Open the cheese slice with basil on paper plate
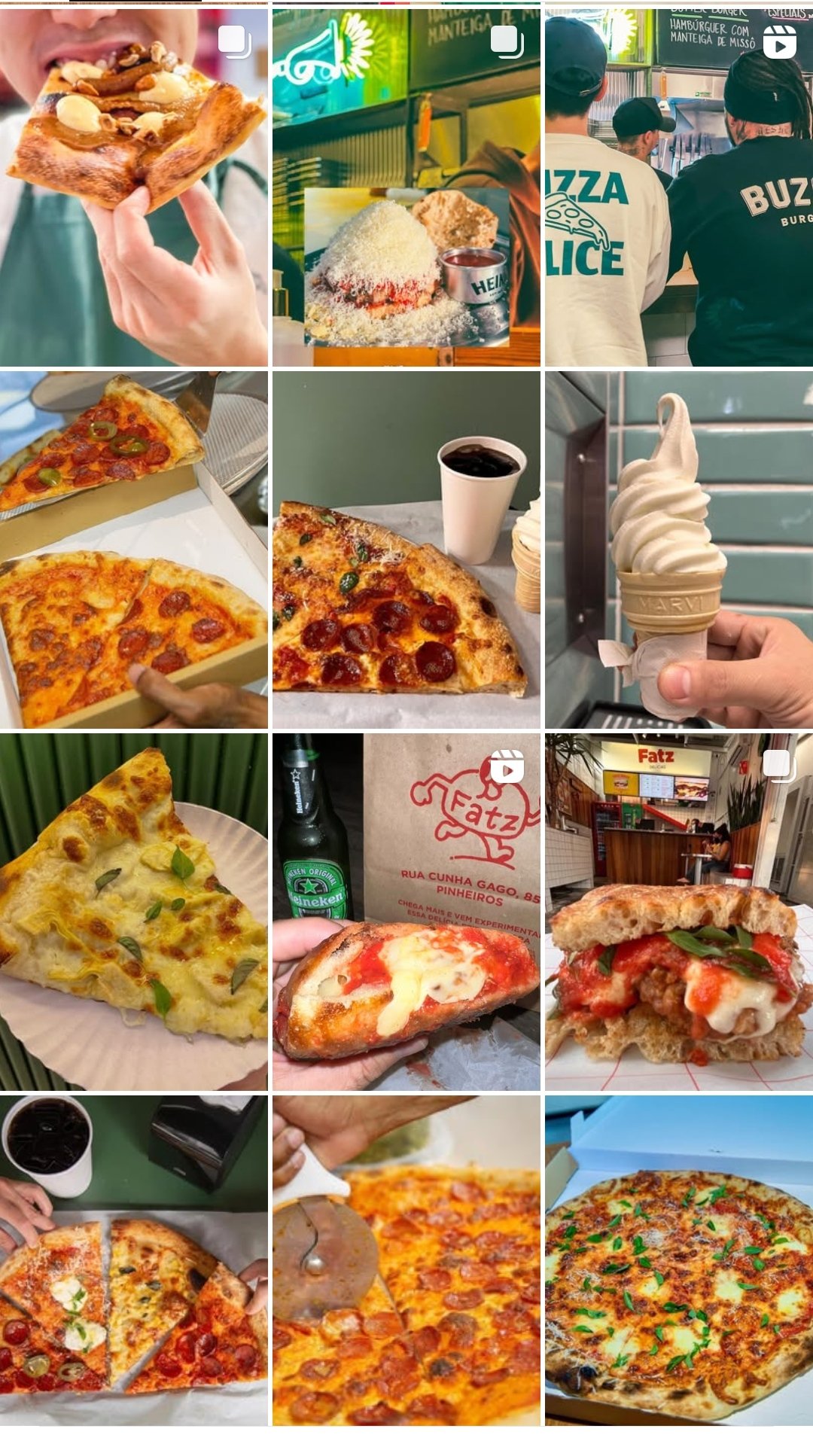This screenshot has width=813, height=1456. click(x=134, y=912)
